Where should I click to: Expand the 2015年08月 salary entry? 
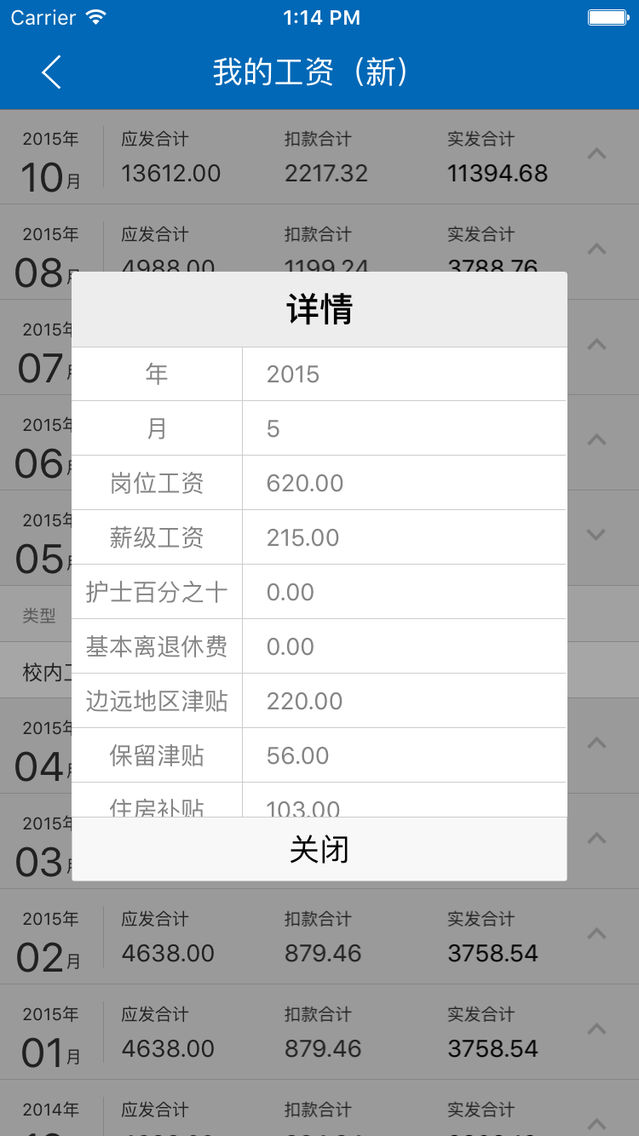596,249
